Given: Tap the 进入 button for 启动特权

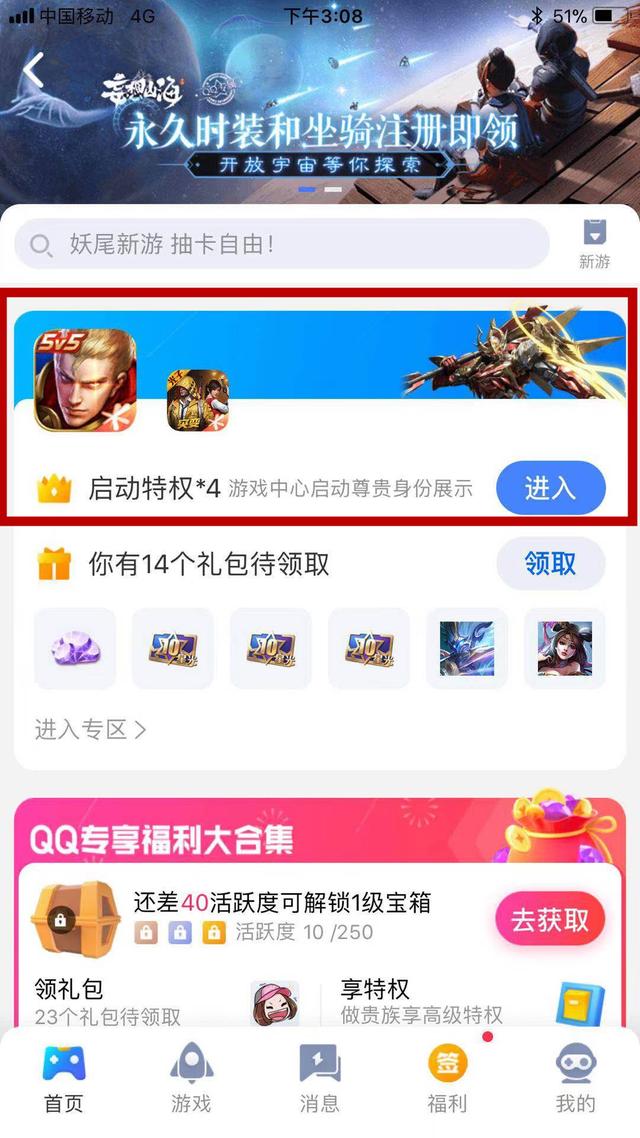Looking at the screenshot, I should tap(550, 488).
